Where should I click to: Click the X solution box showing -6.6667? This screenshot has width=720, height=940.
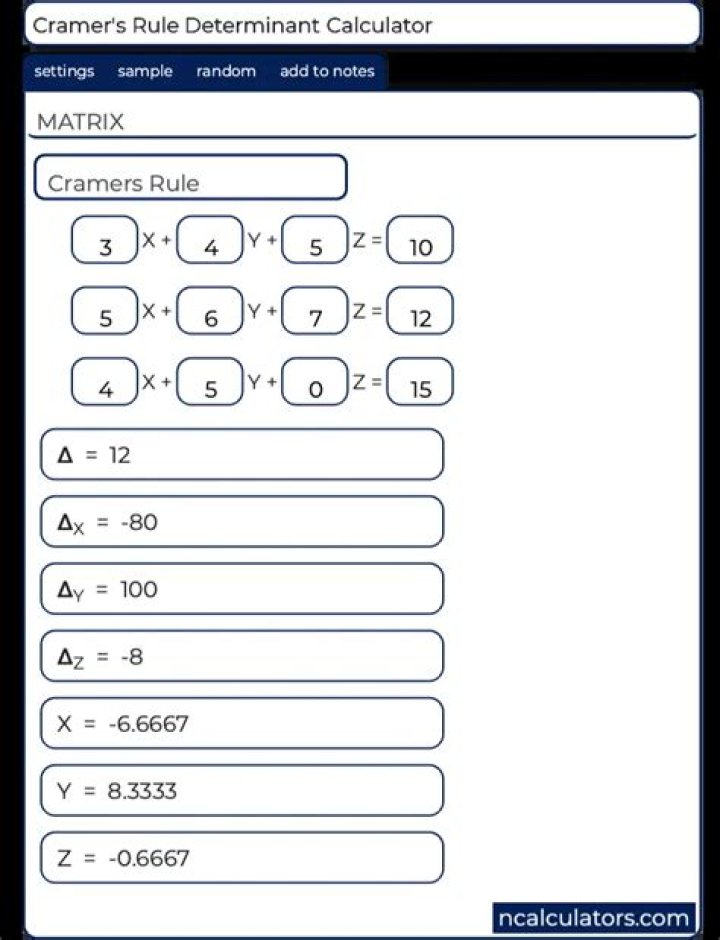pos(241,723)
